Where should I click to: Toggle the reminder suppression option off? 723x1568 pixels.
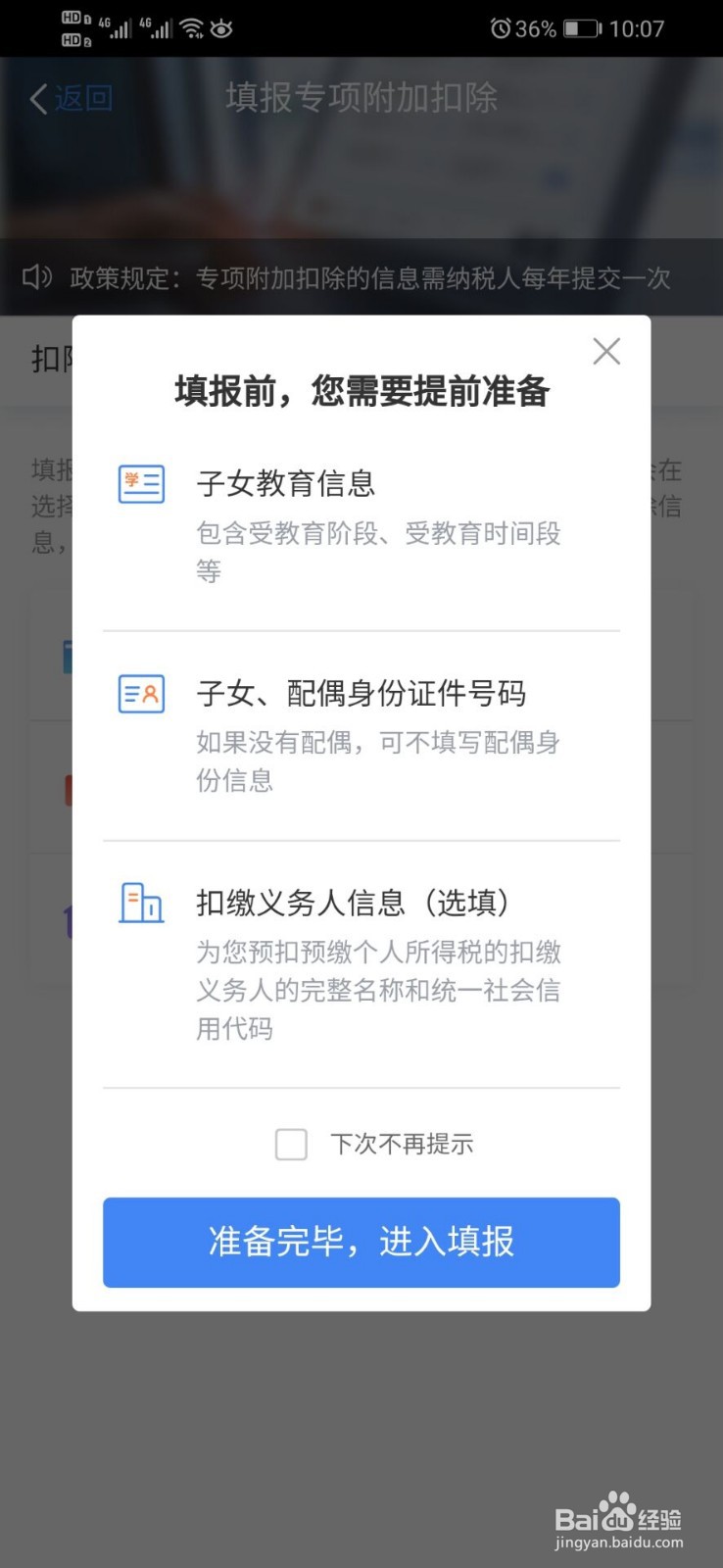tap(291, 1145)
